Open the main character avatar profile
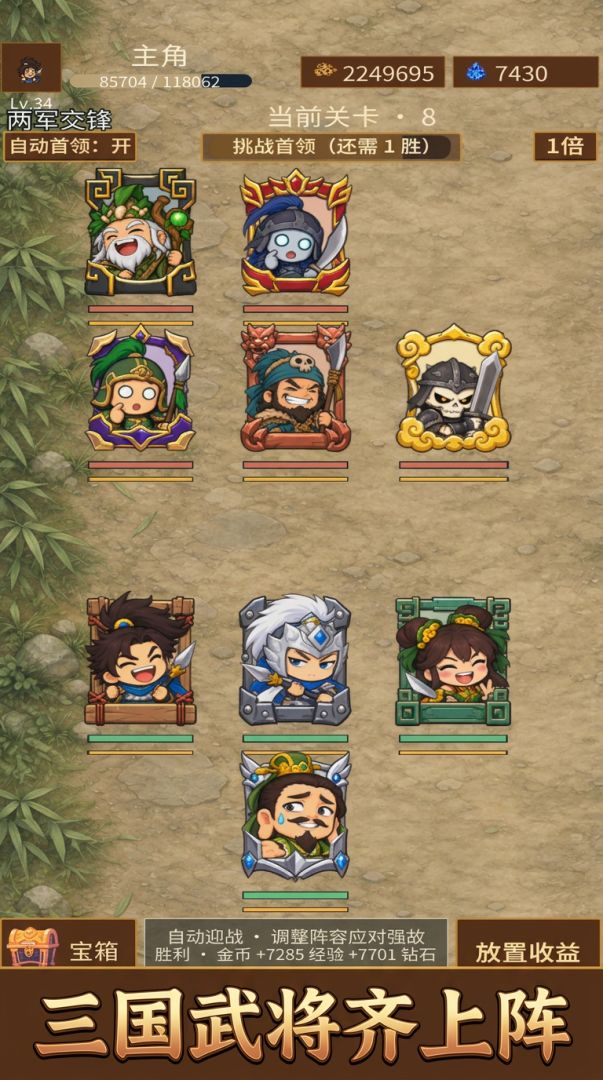 tap(31, 68)
